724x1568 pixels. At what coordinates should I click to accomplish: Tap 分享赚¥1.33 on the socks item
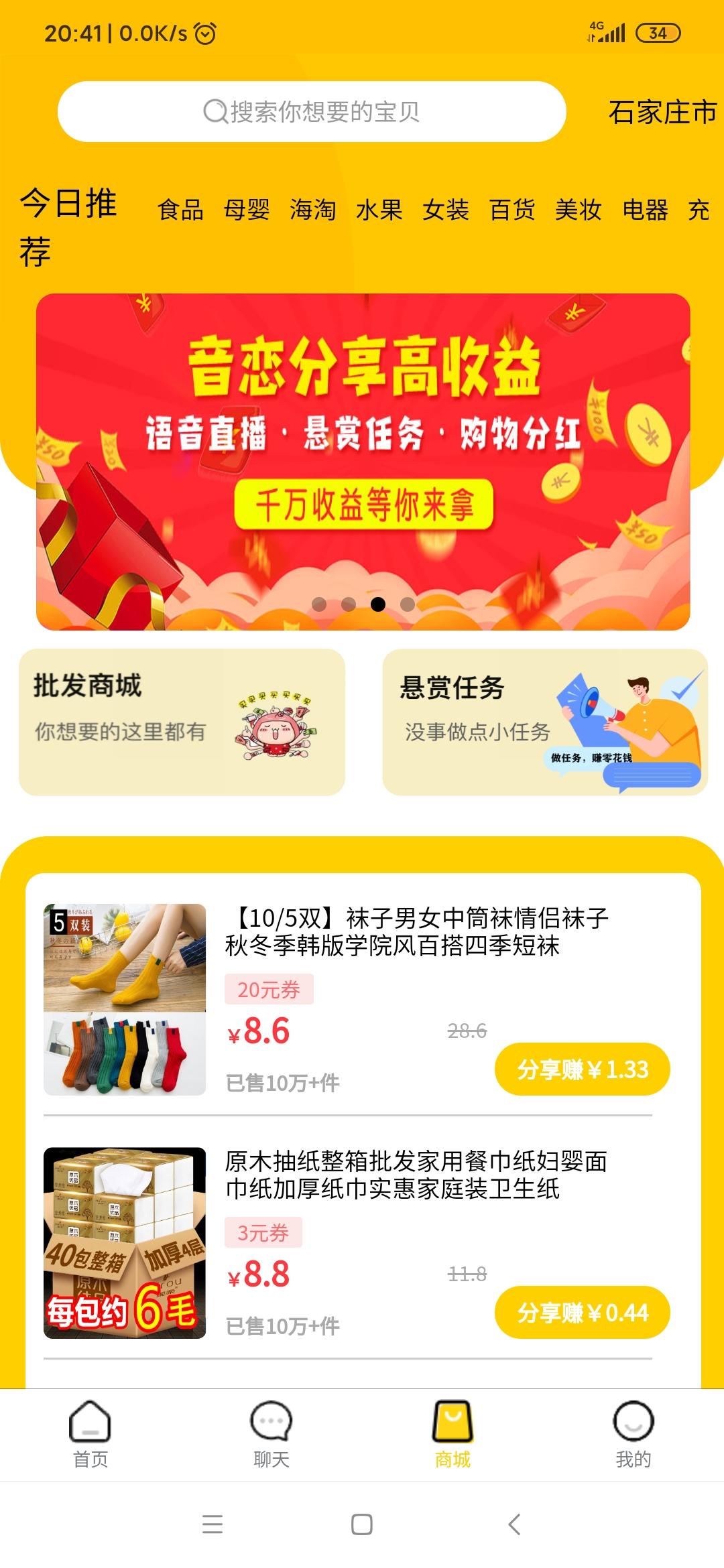(x=583, y=1069)
